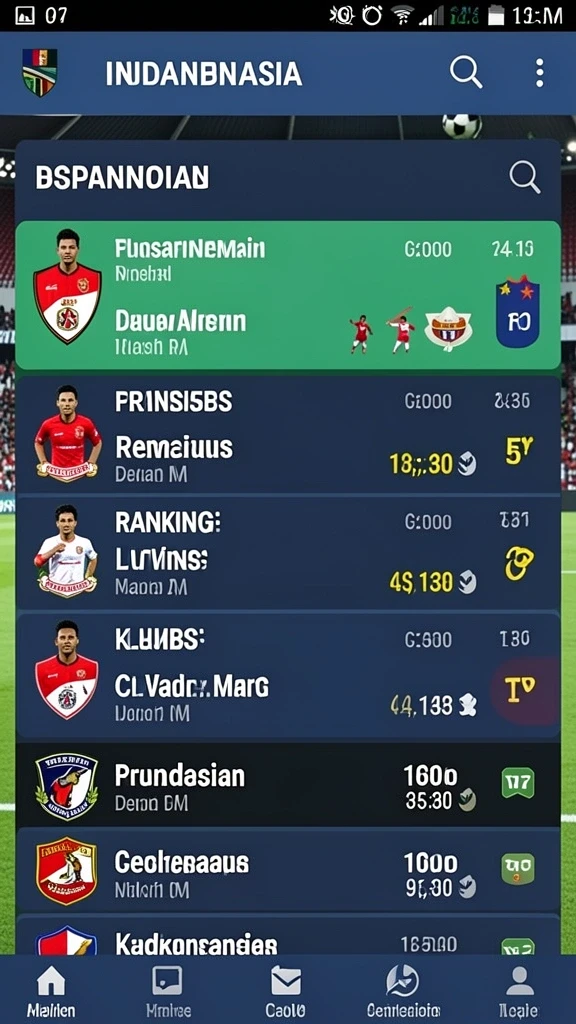This screenshot has height=1024, width=576.
Task: Tap the search icon in the BSPANNOIAN panel
Action: pos(524,177)
